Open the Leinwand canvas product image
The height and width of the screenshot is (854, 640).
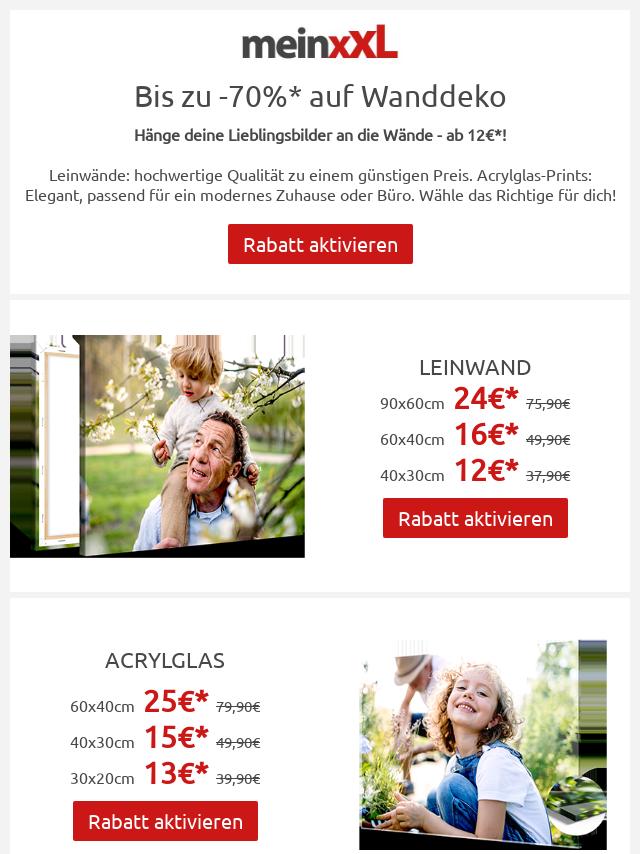(x=157, y=446)
